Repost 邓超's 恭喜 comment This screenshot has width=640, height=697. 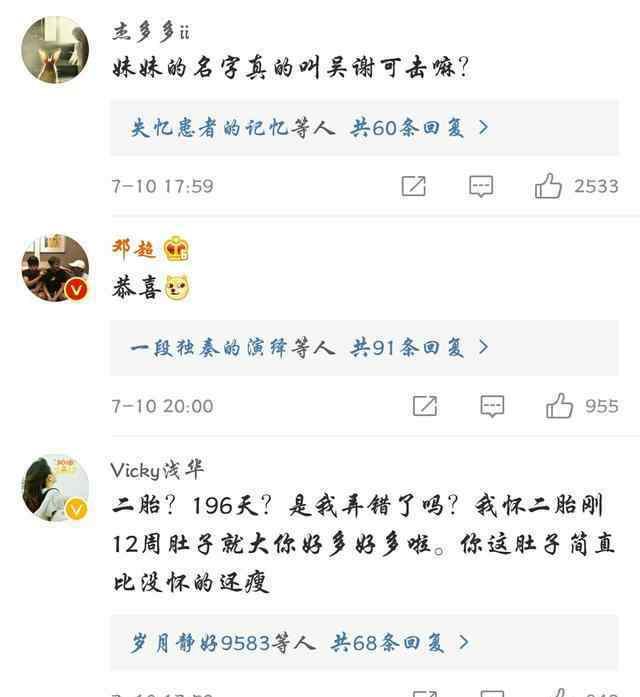(424, 406)
